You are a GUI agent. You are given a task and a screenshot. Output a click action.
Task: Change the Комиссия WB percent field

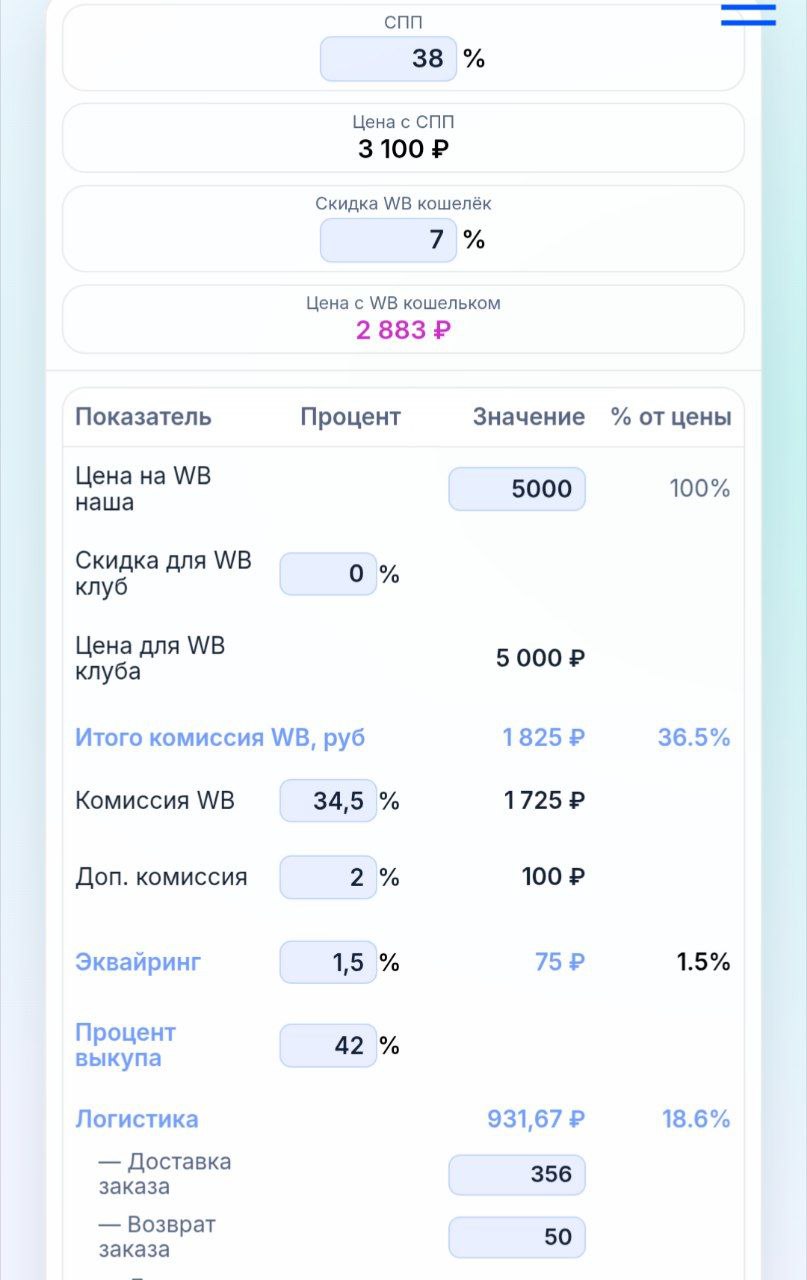coord(328,801)
